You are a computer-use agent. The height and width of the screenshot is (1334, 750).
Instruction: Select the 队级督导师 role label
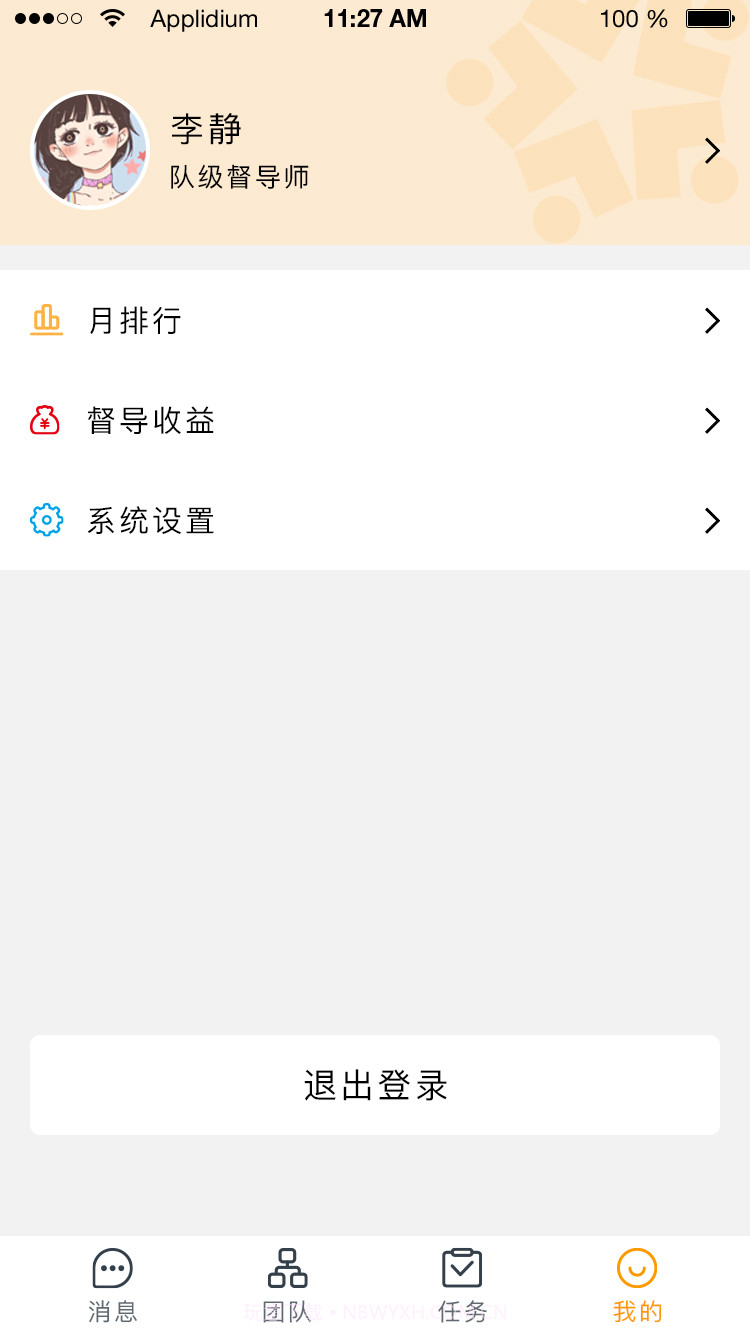(x=240, y=176)
